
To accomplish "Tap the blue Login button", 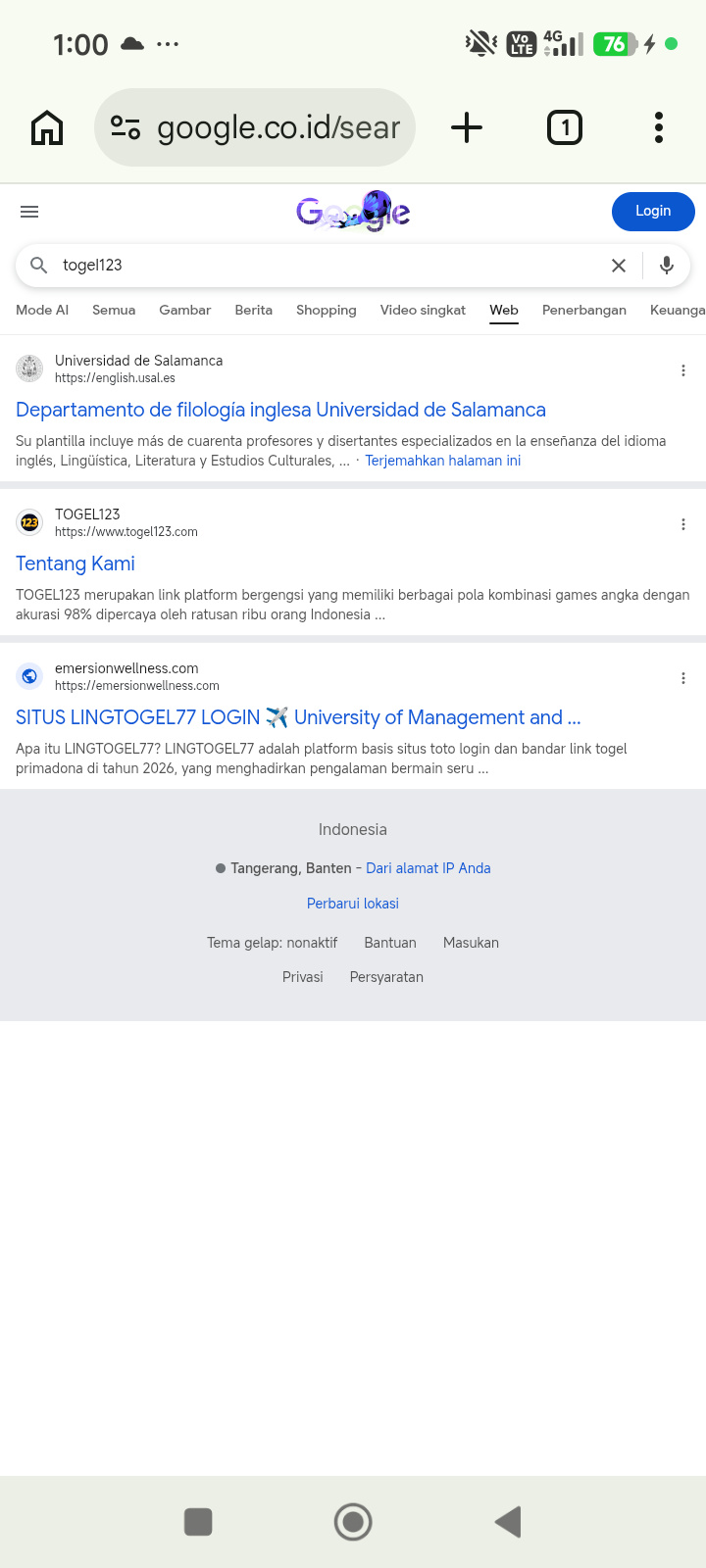I will point(653,212).
